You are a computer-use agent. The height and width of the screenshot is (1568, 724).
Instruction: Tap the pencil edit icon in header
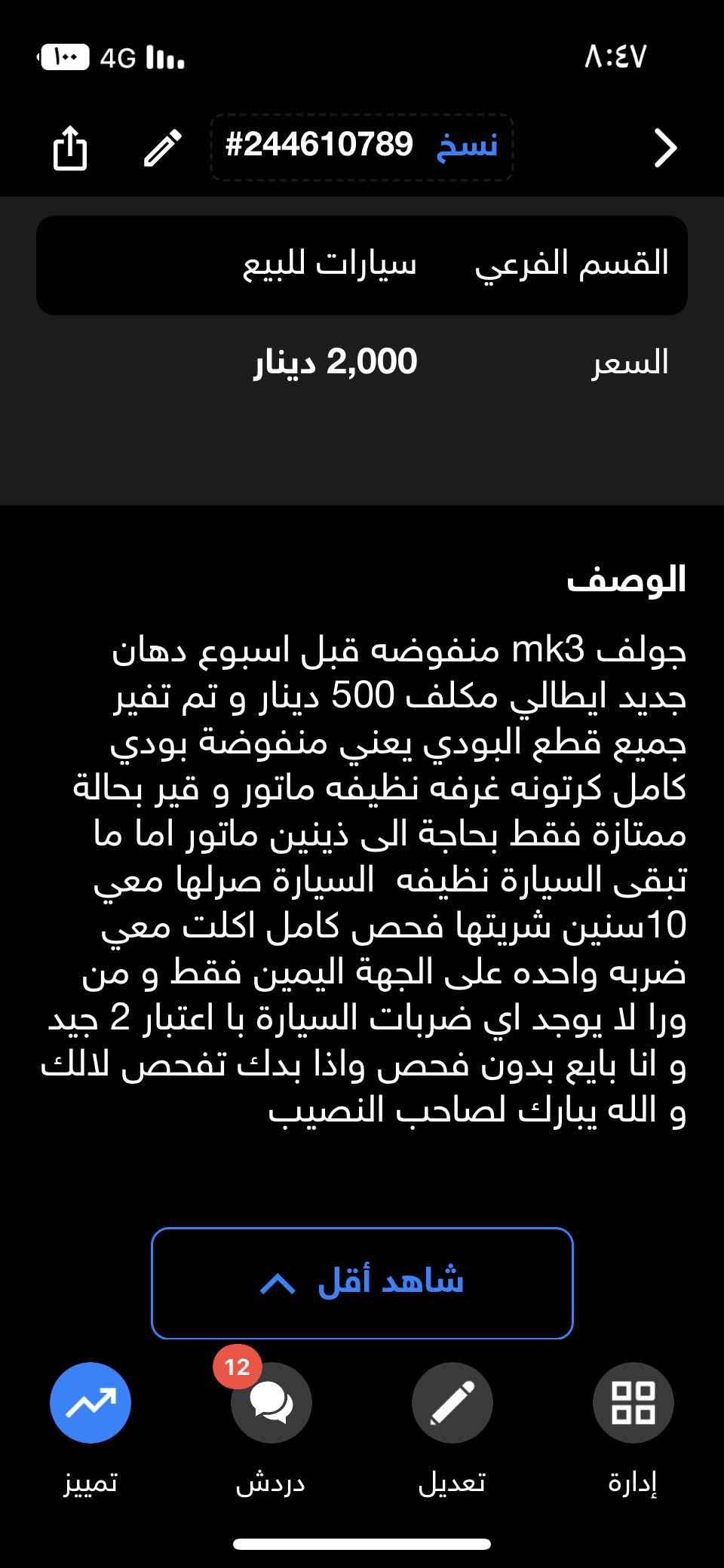(164, 147)
